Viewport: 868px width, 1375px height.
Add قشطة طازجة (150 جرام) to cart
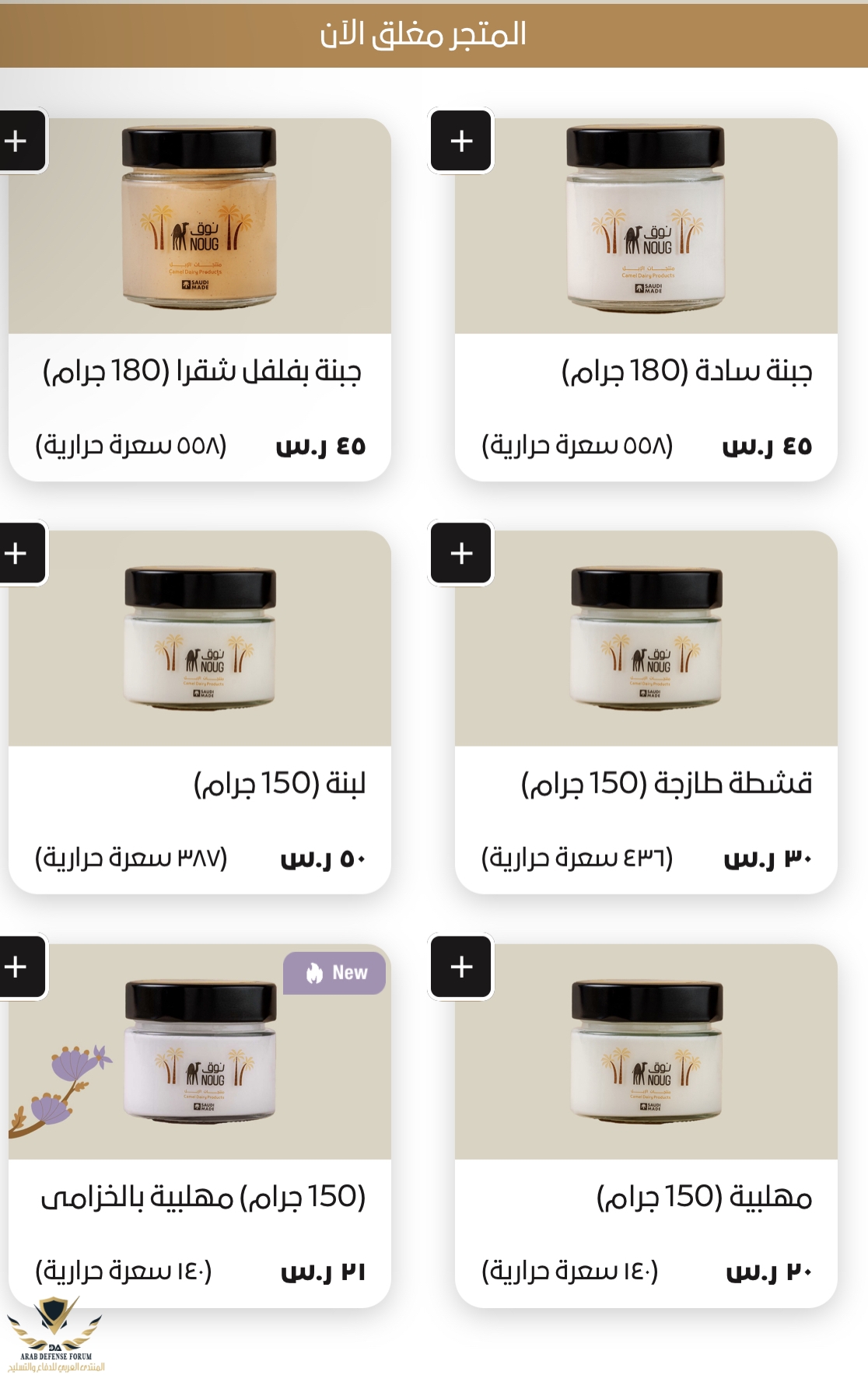pos(461,553)
